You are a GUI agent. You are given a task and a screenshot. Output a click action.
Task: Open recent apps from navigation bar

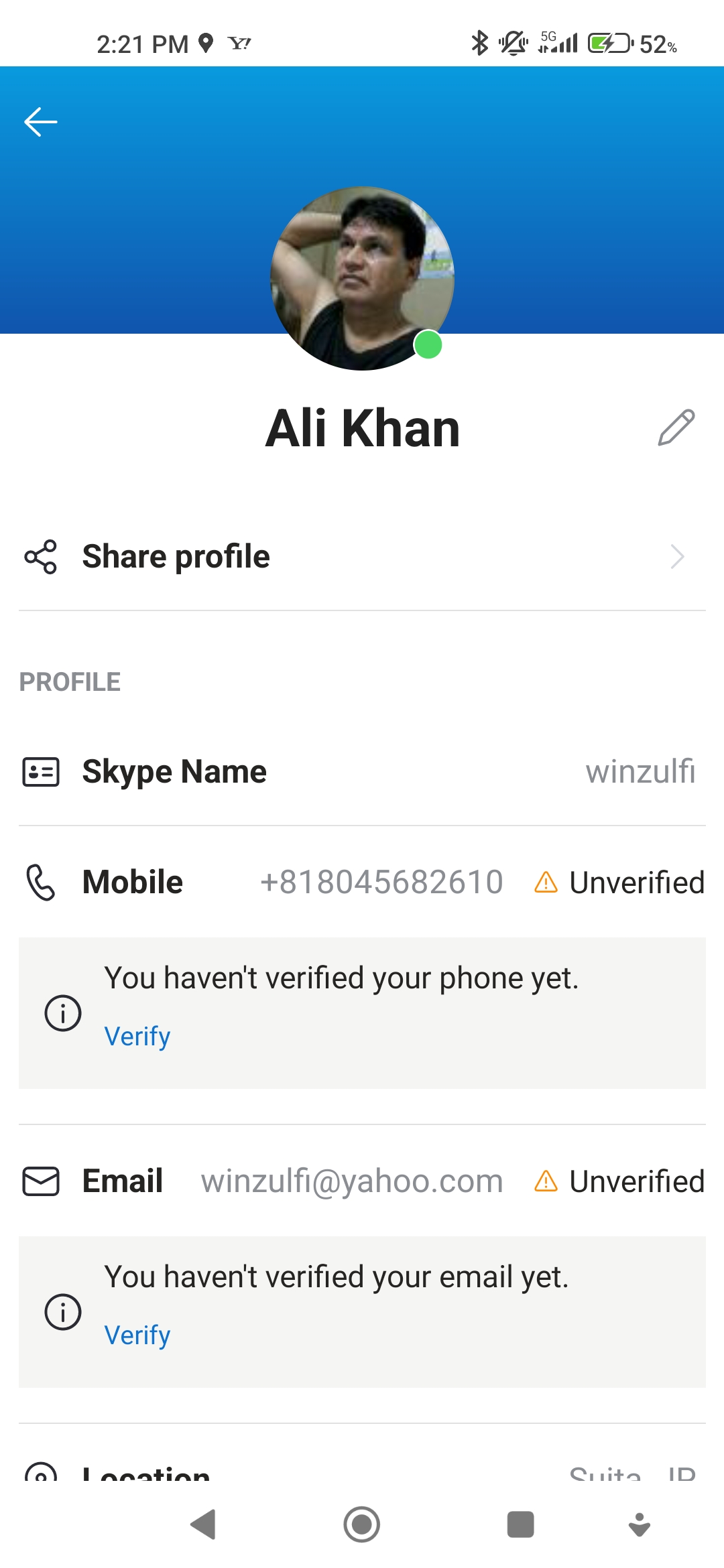click(520, 1524)
